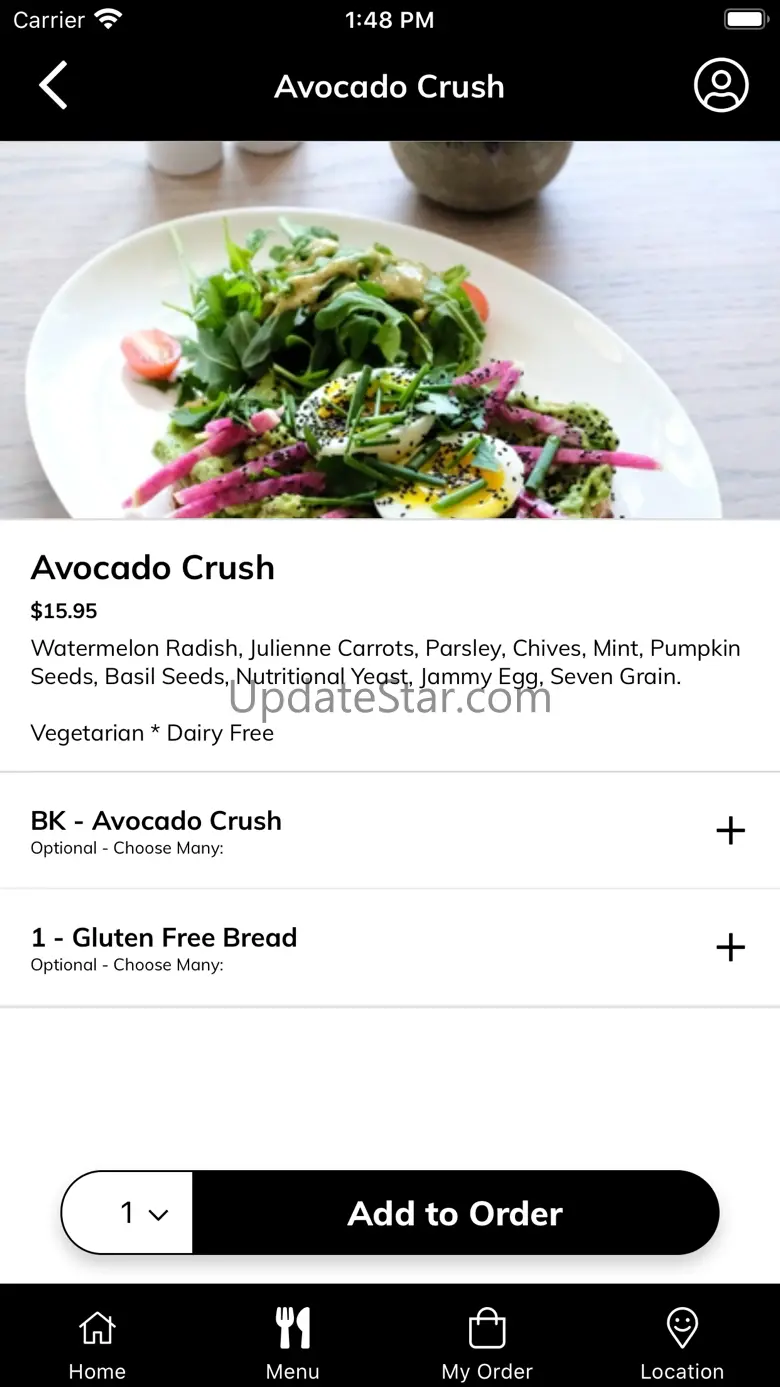780x1387 pixels.
Task: Tap Add to Order
Action: click(x=455, y=1213)
